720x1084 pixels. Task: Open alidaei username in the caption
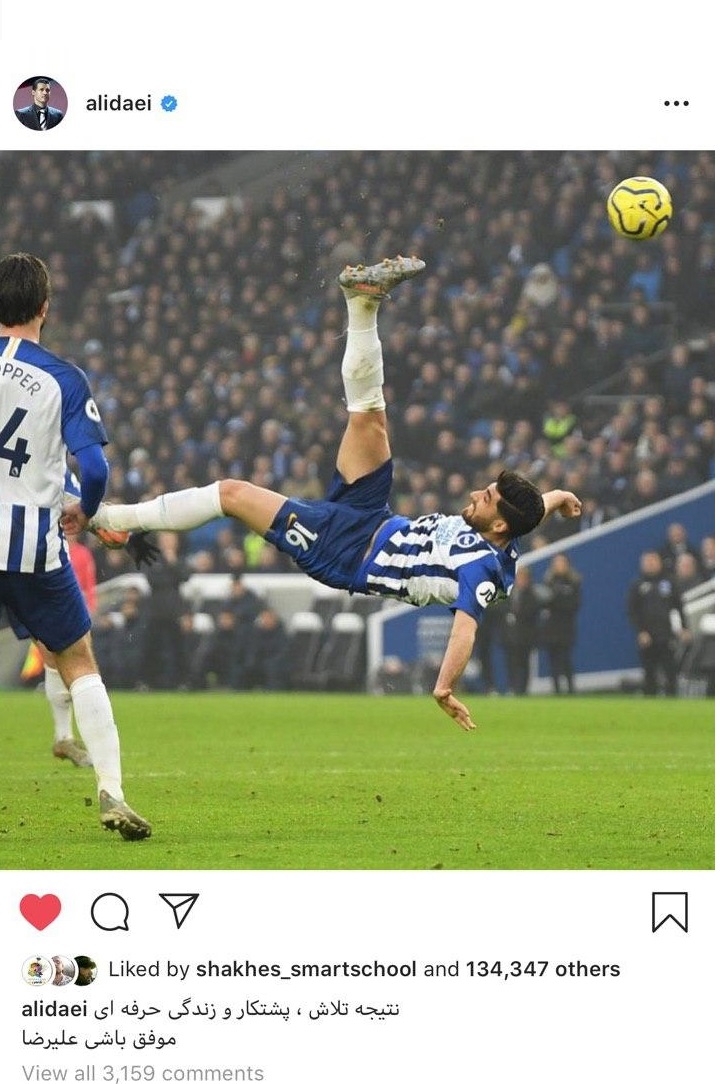pyautogui.click(x=54, y=1009)
